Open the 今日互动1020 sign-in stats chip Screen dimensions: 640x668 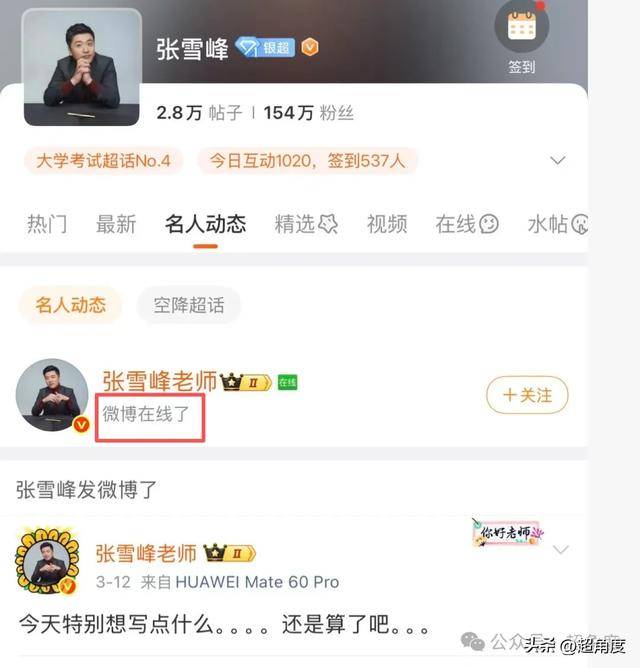click(307, 160)
